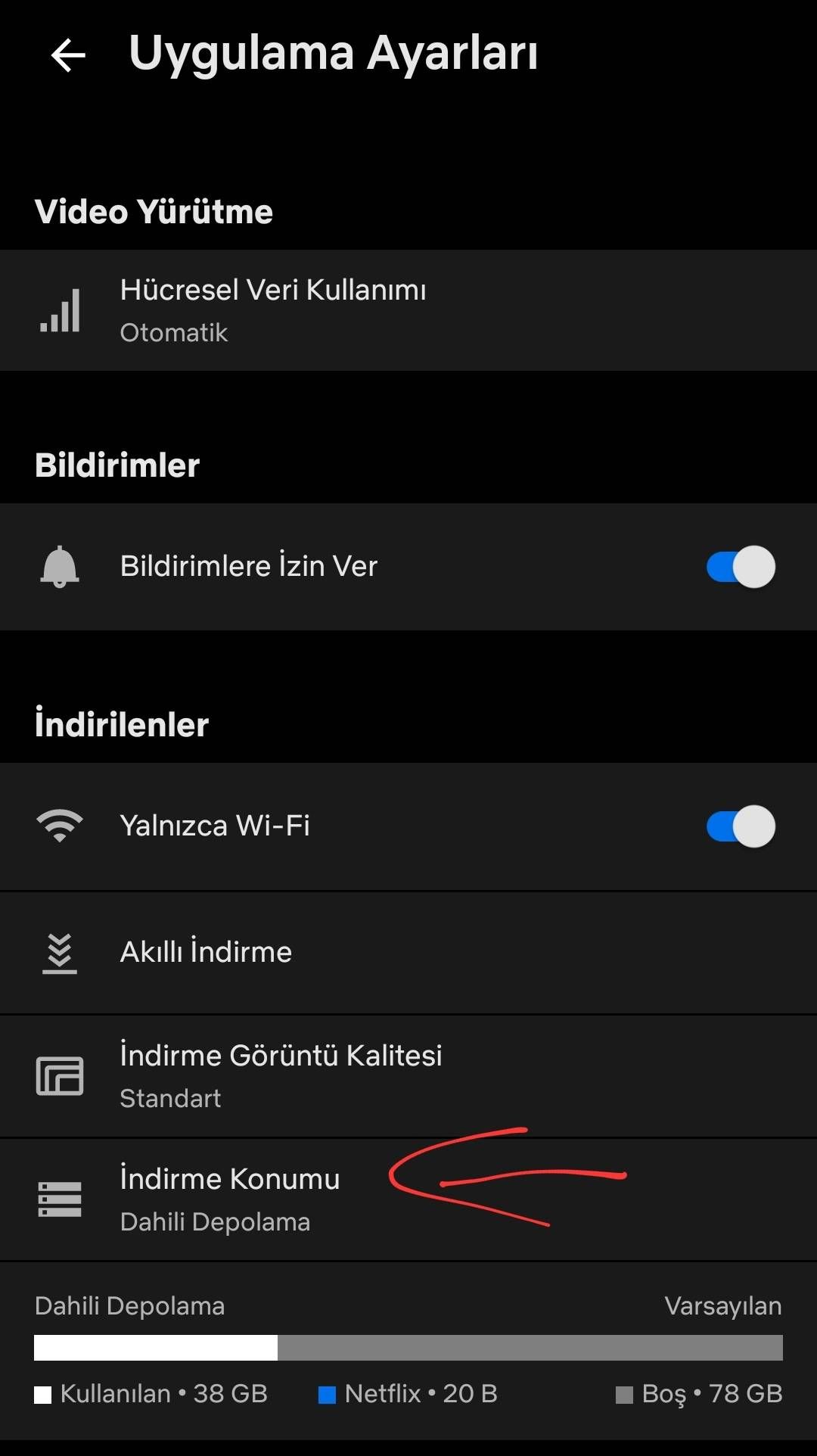Select the İndirme Görüntü Kalitesi quality icon
The width and height of the screenshot is (817, 1456).
click(60, 1075)
